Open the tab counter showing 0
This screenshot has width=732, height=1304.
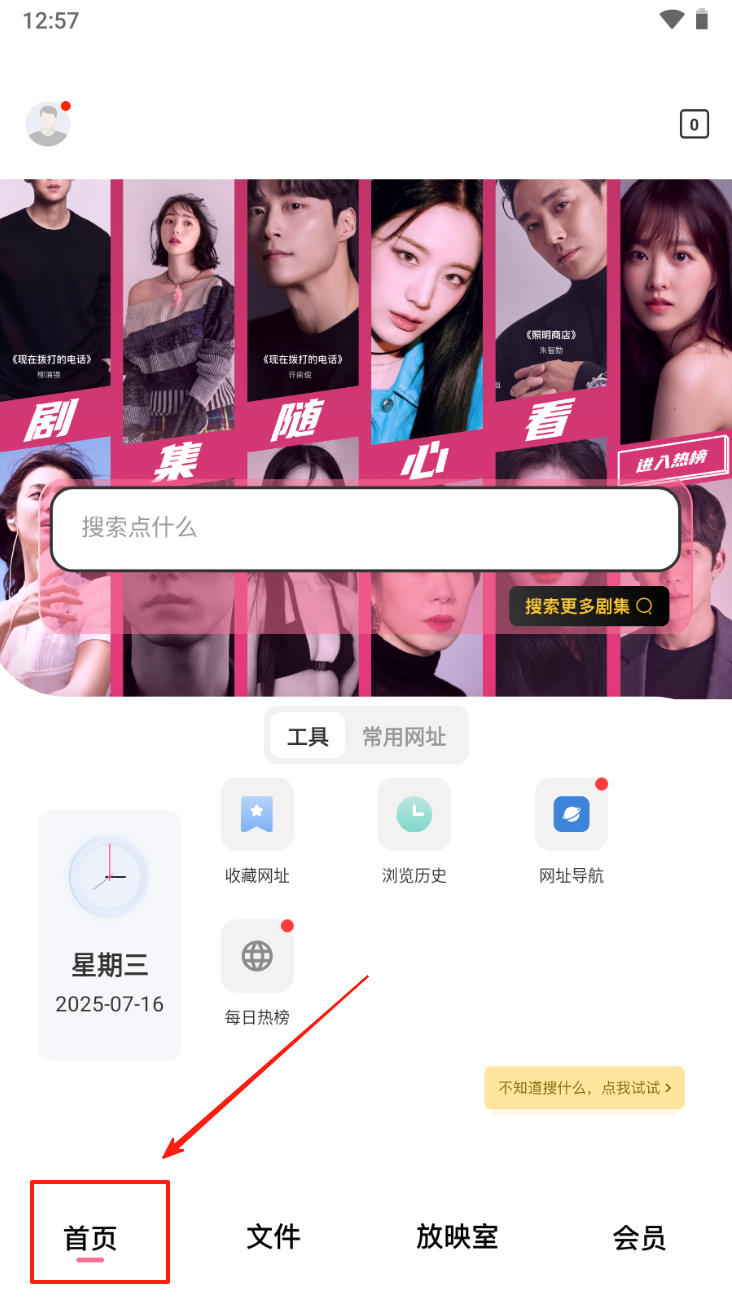694,124
